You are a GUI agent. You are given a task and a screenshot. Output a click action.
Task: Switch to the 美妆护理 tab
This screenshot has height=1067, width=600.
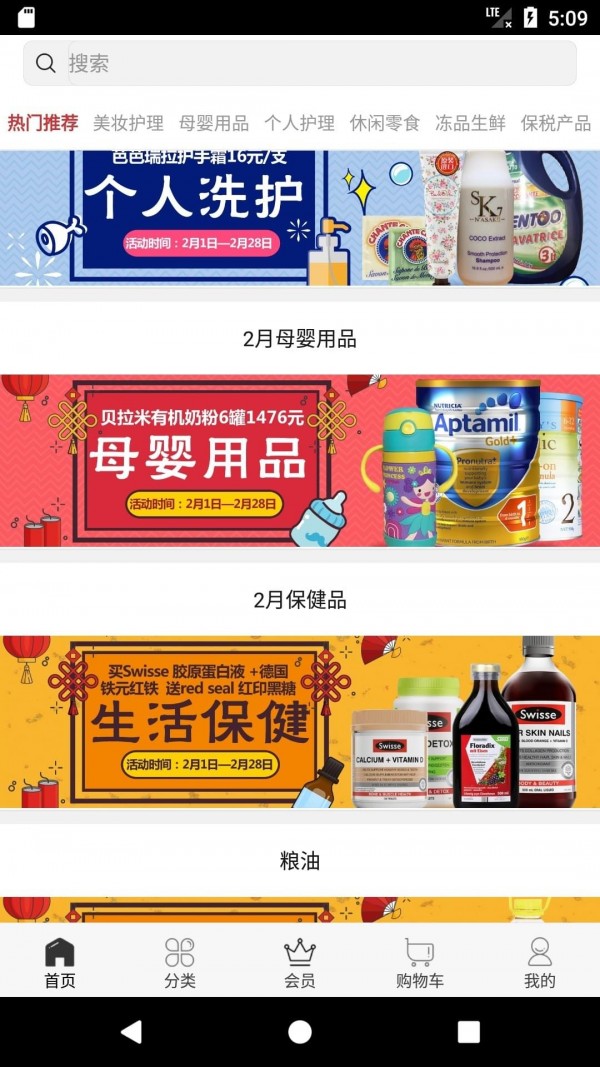point(128,123)
